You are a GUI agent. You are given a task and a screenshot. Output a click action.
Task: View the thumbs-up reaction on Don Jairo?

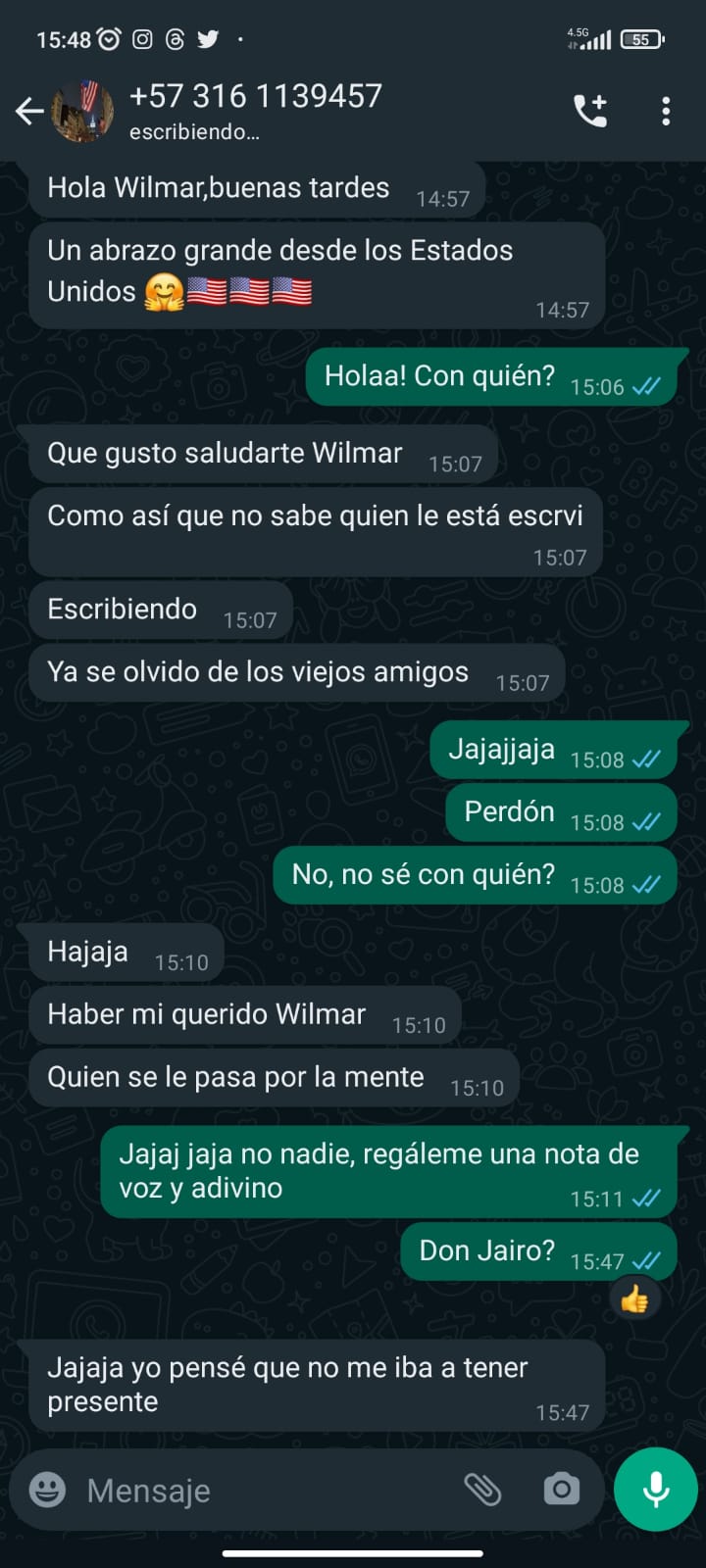pos(634,1300)
